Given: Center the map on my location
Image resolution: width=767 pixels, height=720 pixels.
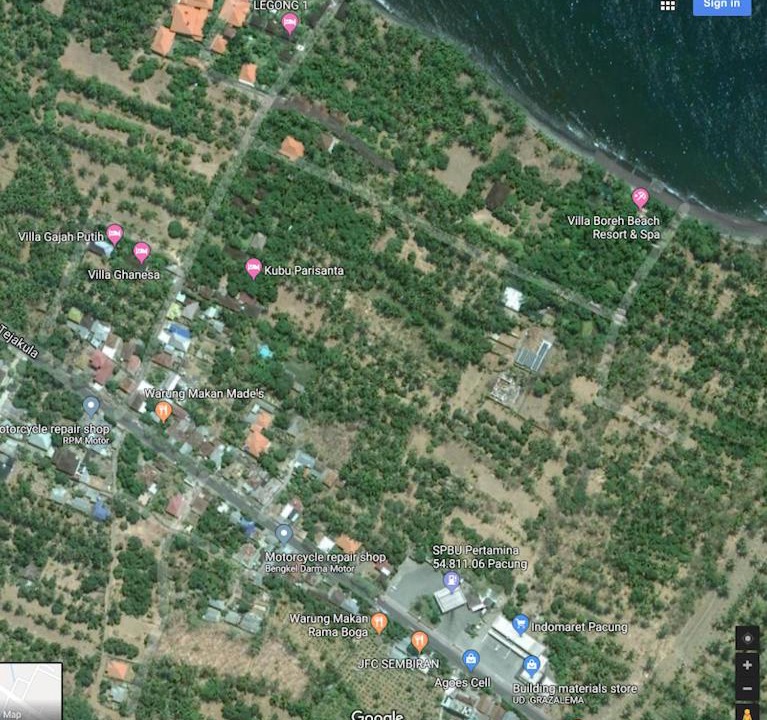Looking at the screenshot, I should (x=748, y=639).
